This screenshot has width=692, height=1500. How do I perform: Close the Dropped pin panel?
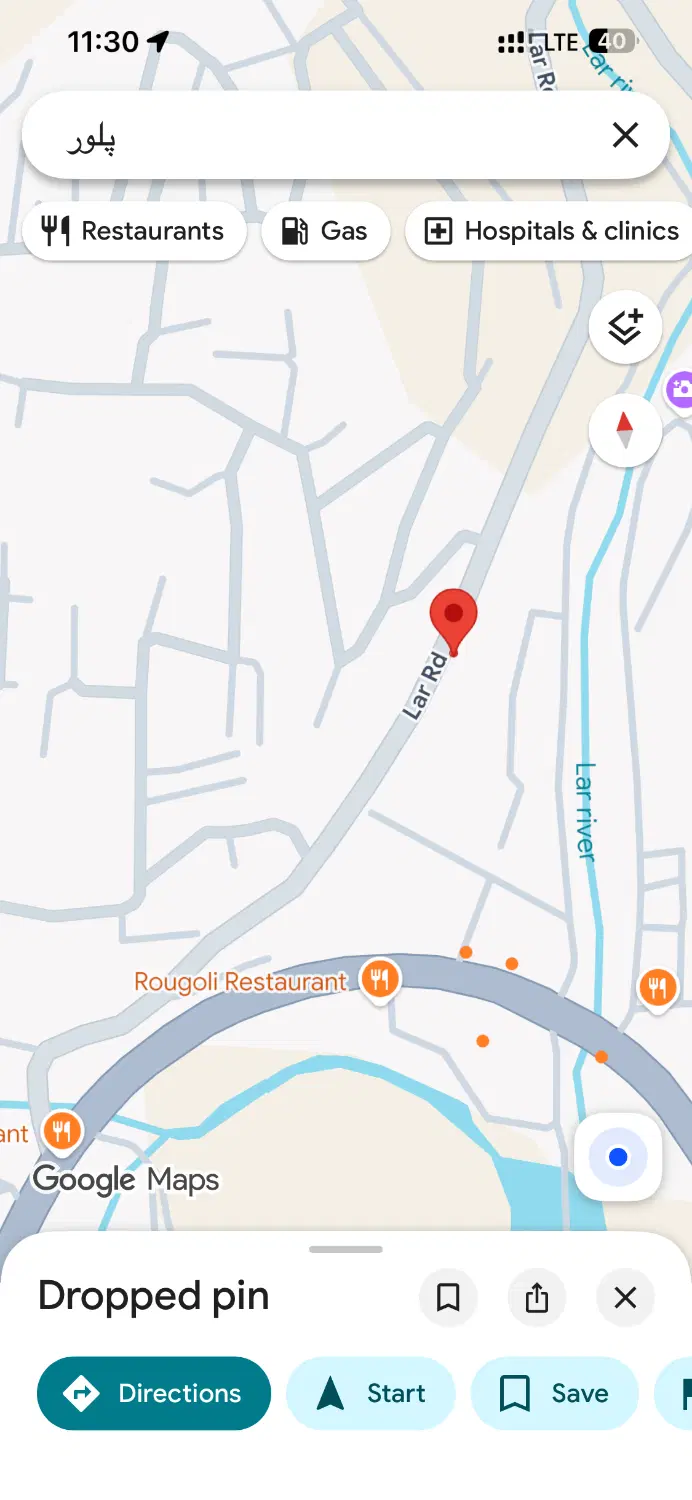625,1298
